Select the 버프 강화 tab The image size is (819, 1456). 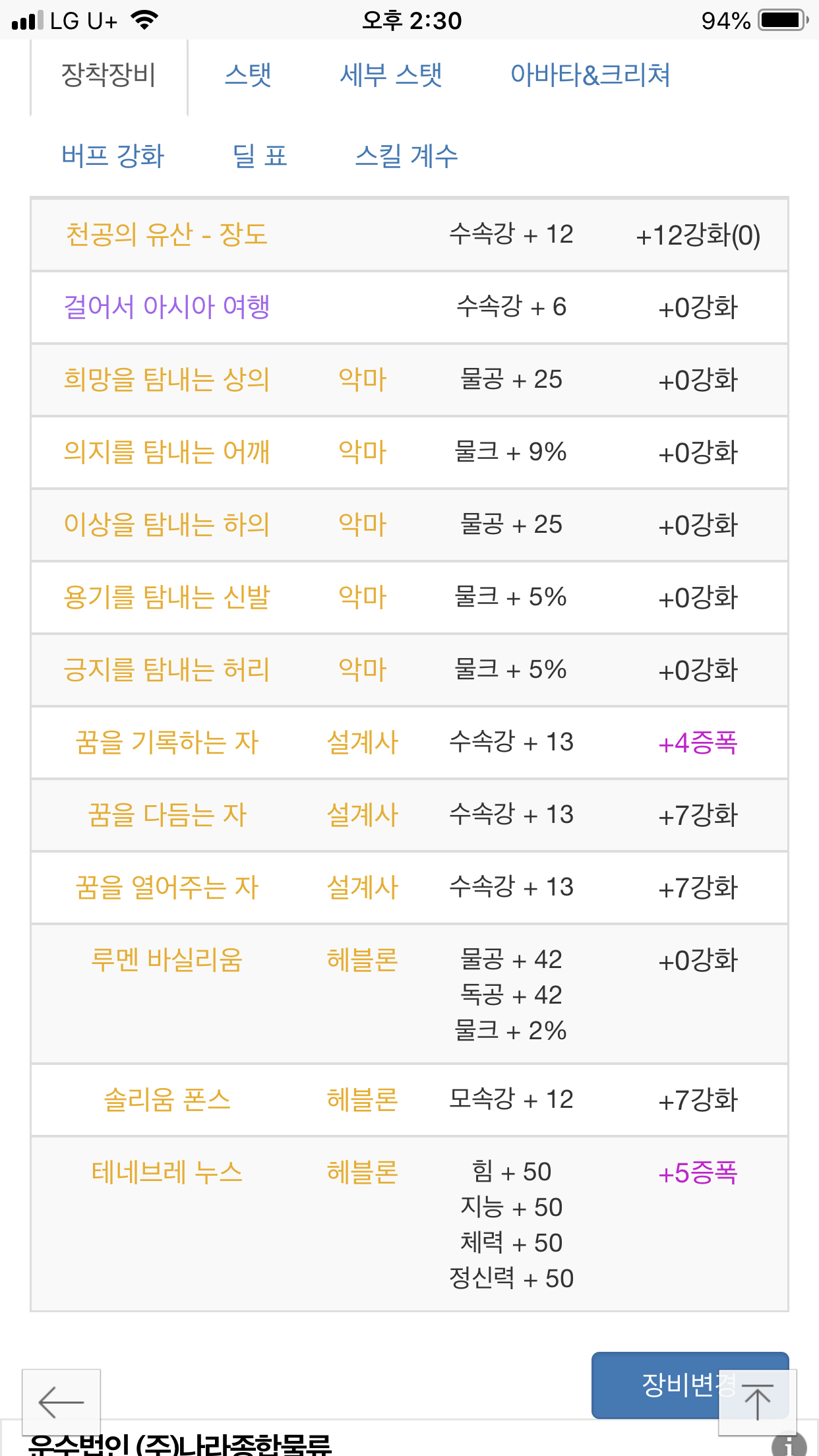[112, 156]
